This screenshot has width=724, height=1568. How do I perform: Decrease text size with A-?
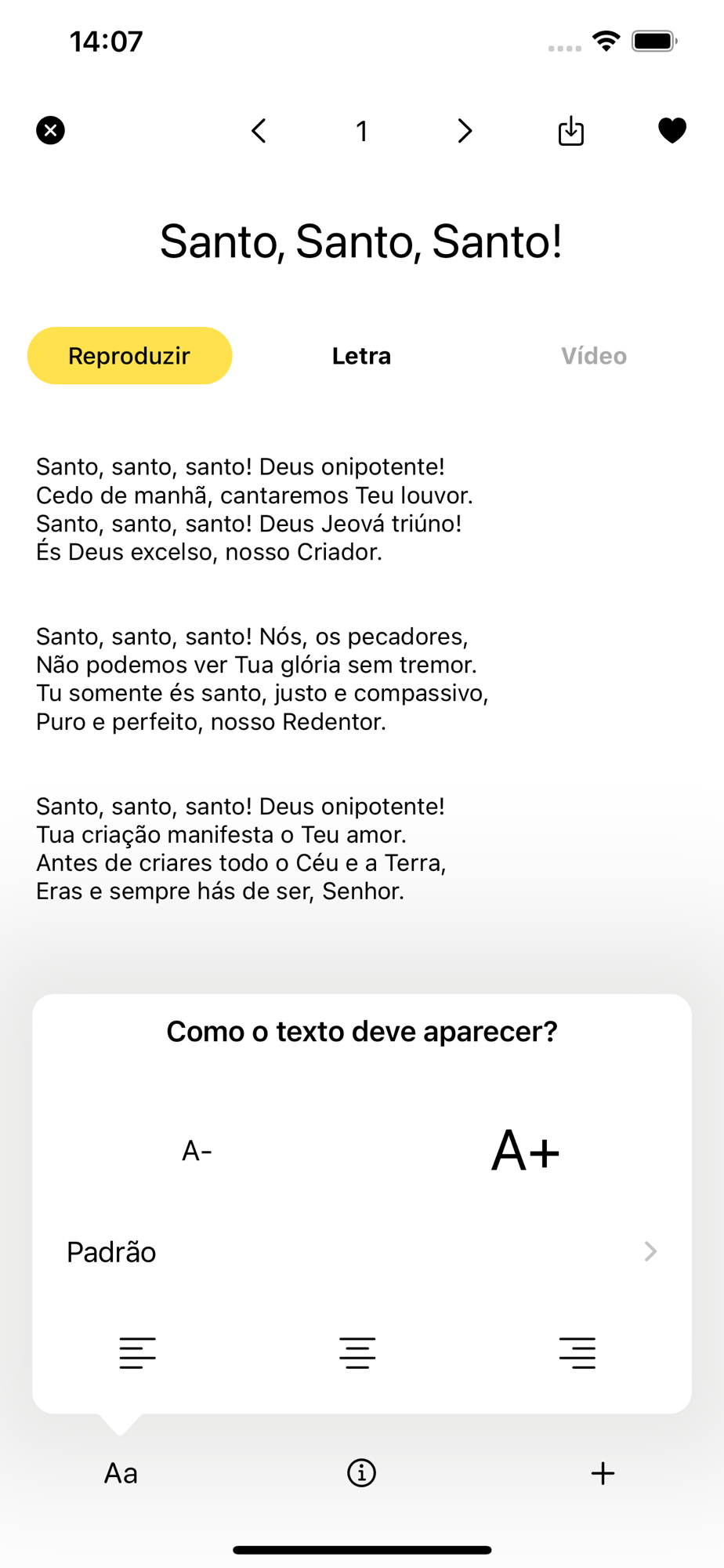tap(197, 1151)
